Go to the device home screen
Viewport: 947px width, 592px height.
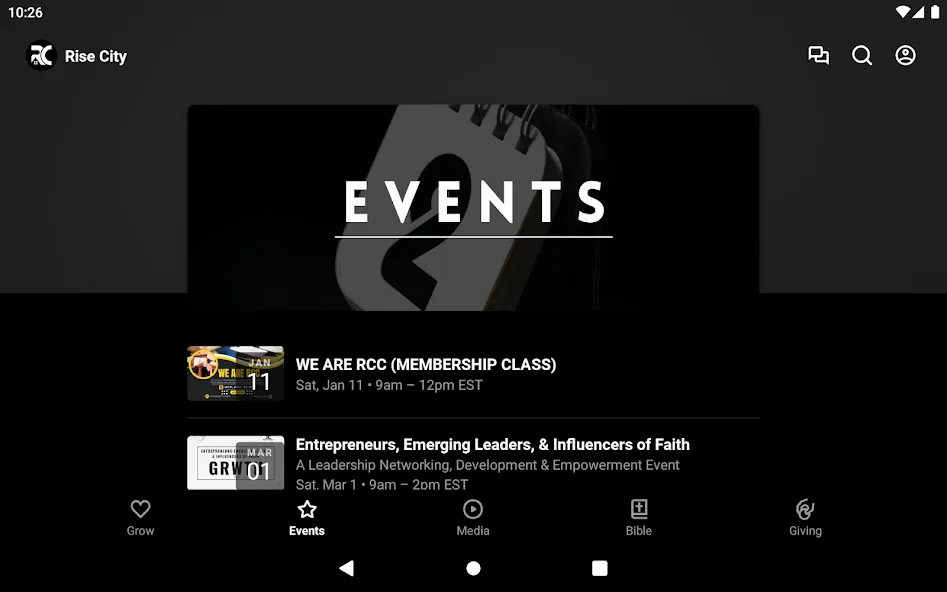tap(474, 568)
